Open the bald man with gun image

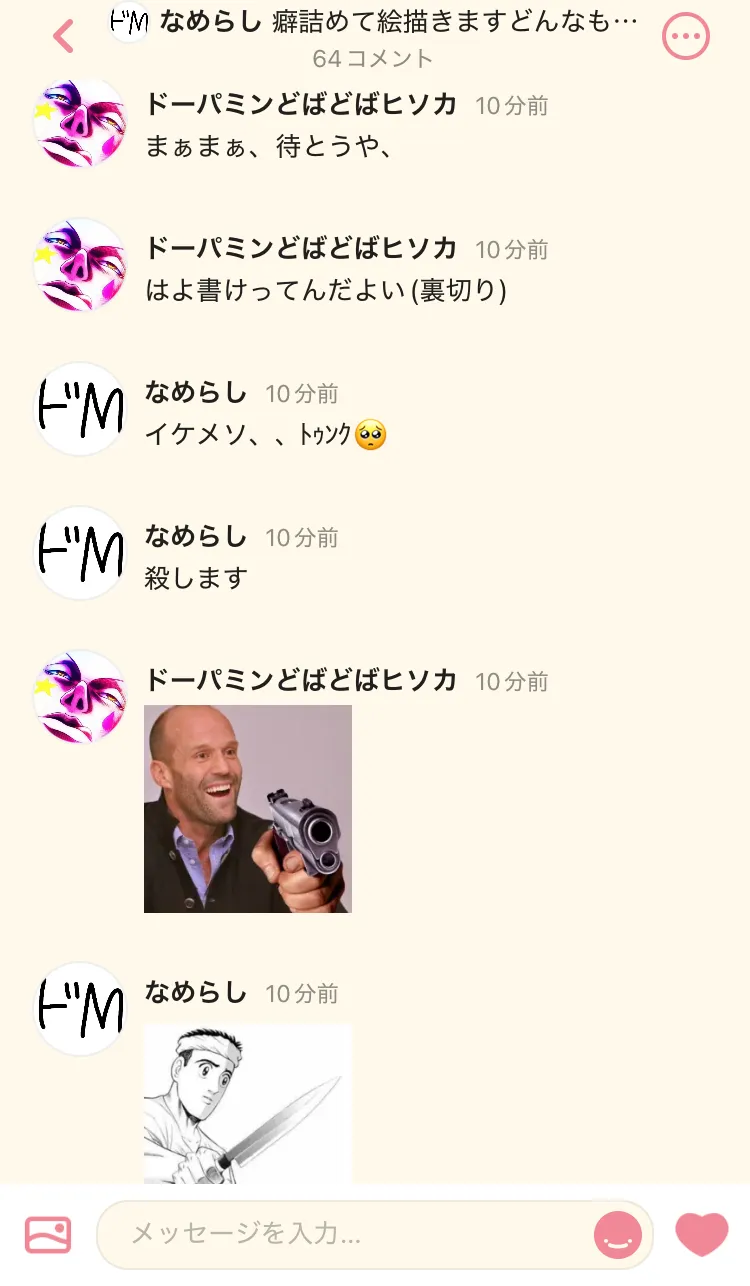(x=248, y=809)
